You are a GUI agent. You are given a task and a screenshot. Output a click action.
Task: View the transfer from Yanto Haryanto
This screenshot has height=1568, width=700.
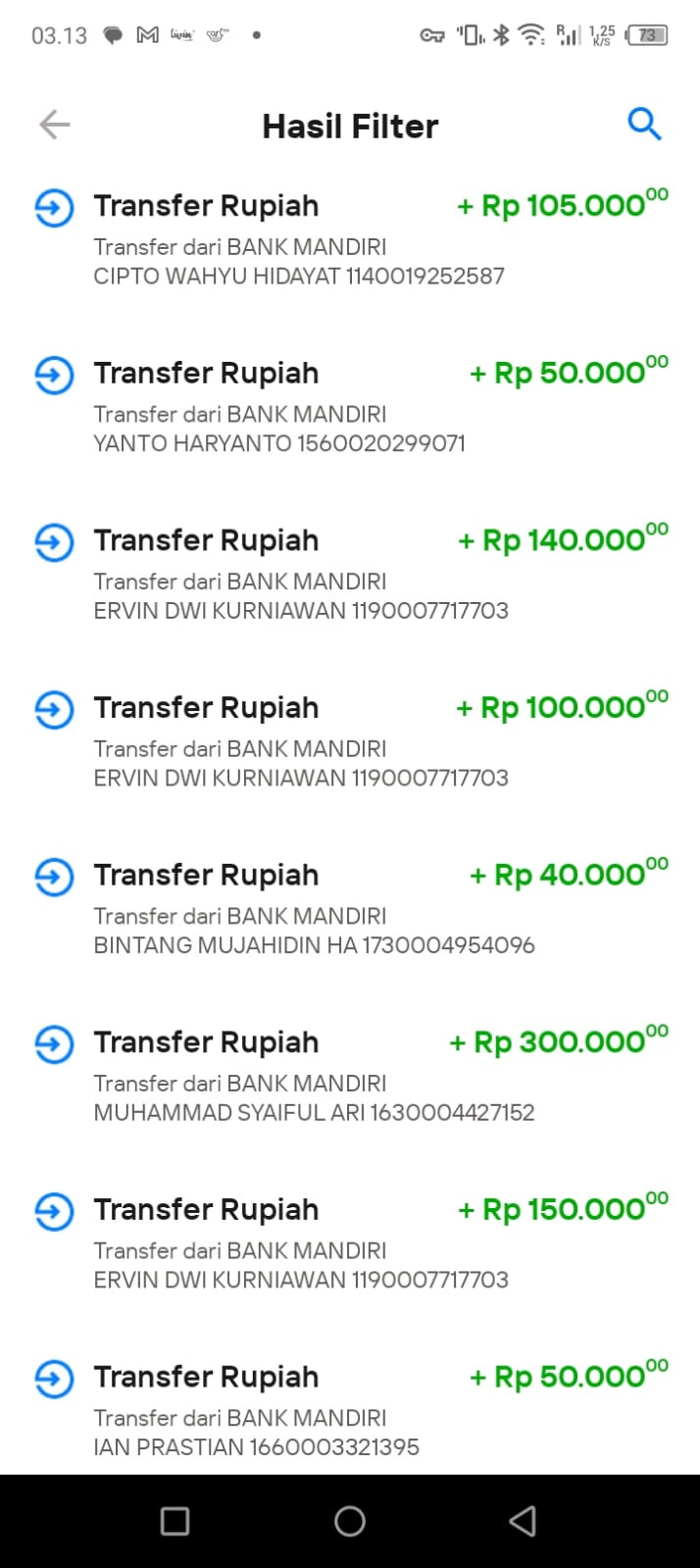(x=350, y=407)
